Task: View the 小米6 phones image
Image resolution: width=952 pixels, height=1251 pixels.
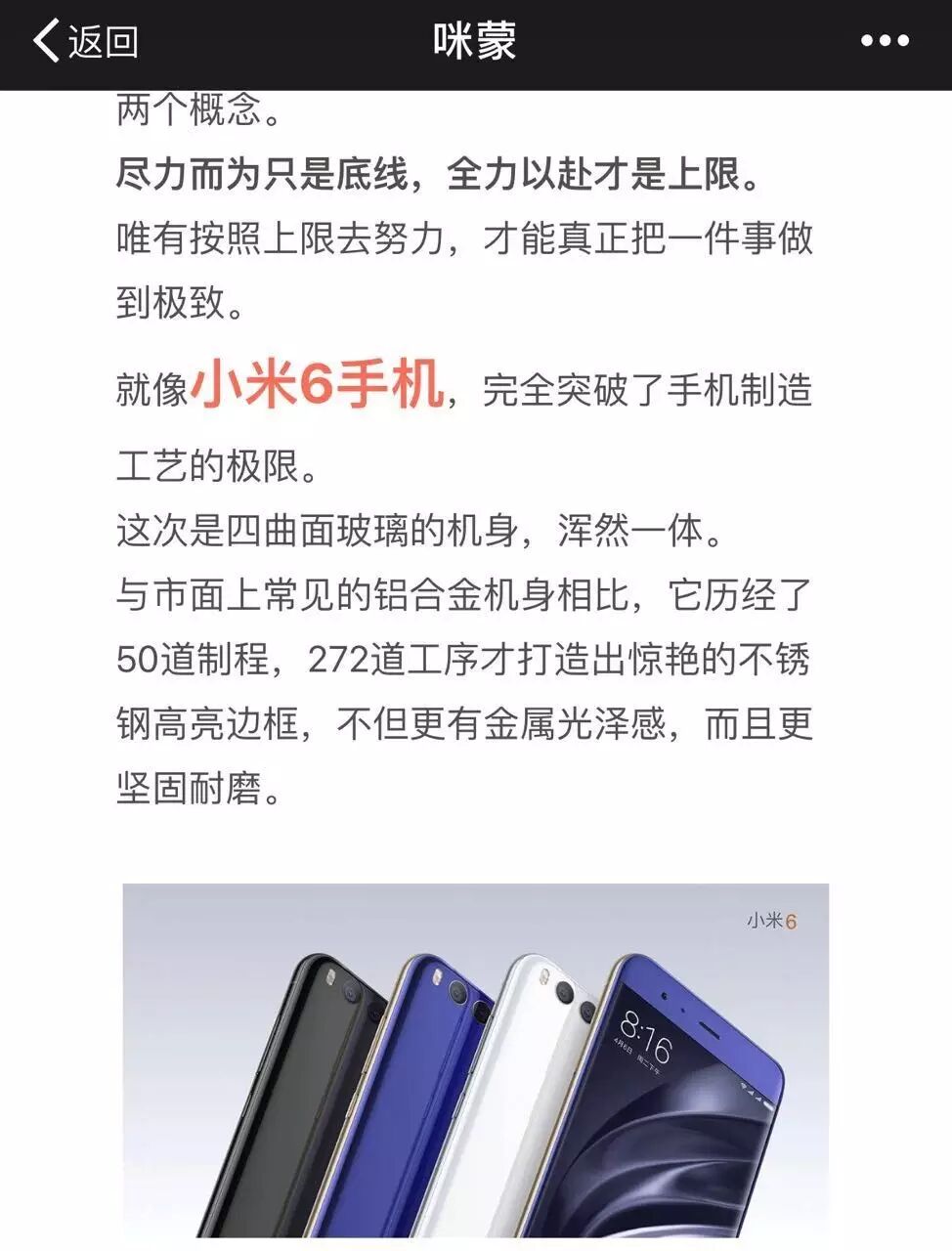Action: (x=476, y=1060)
